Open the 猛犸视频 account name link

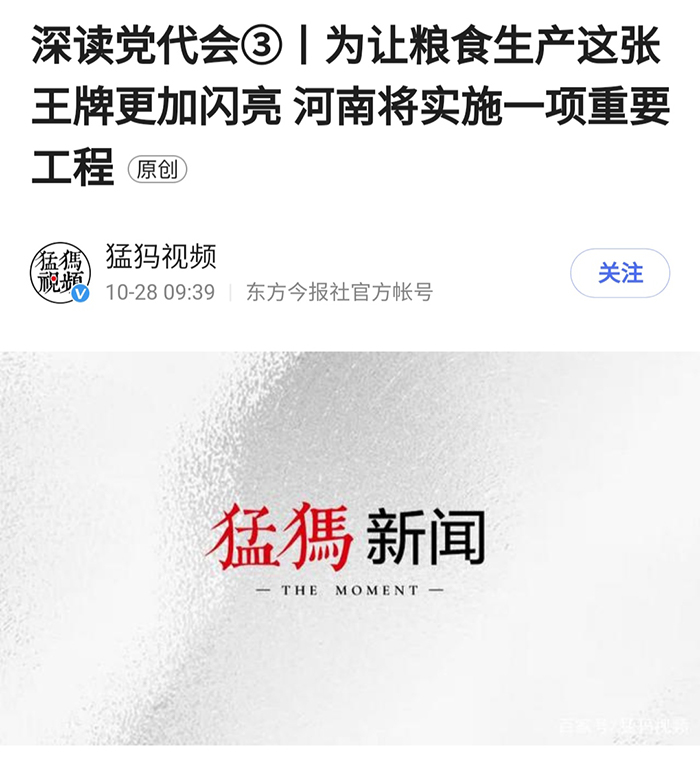[160, 256]
